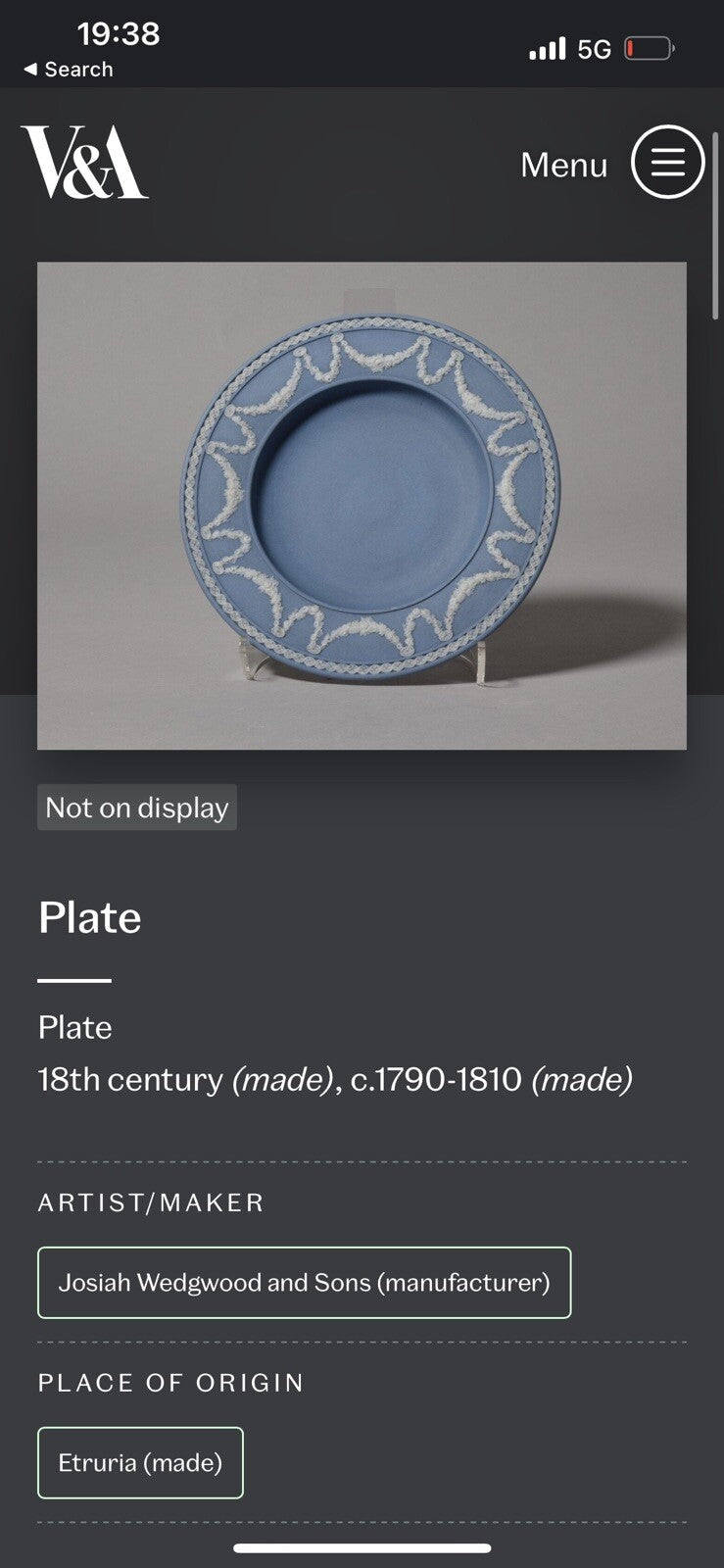Open the Menu hamburger button
This screenshot has height=1568, width=724.
click(667, 163)
